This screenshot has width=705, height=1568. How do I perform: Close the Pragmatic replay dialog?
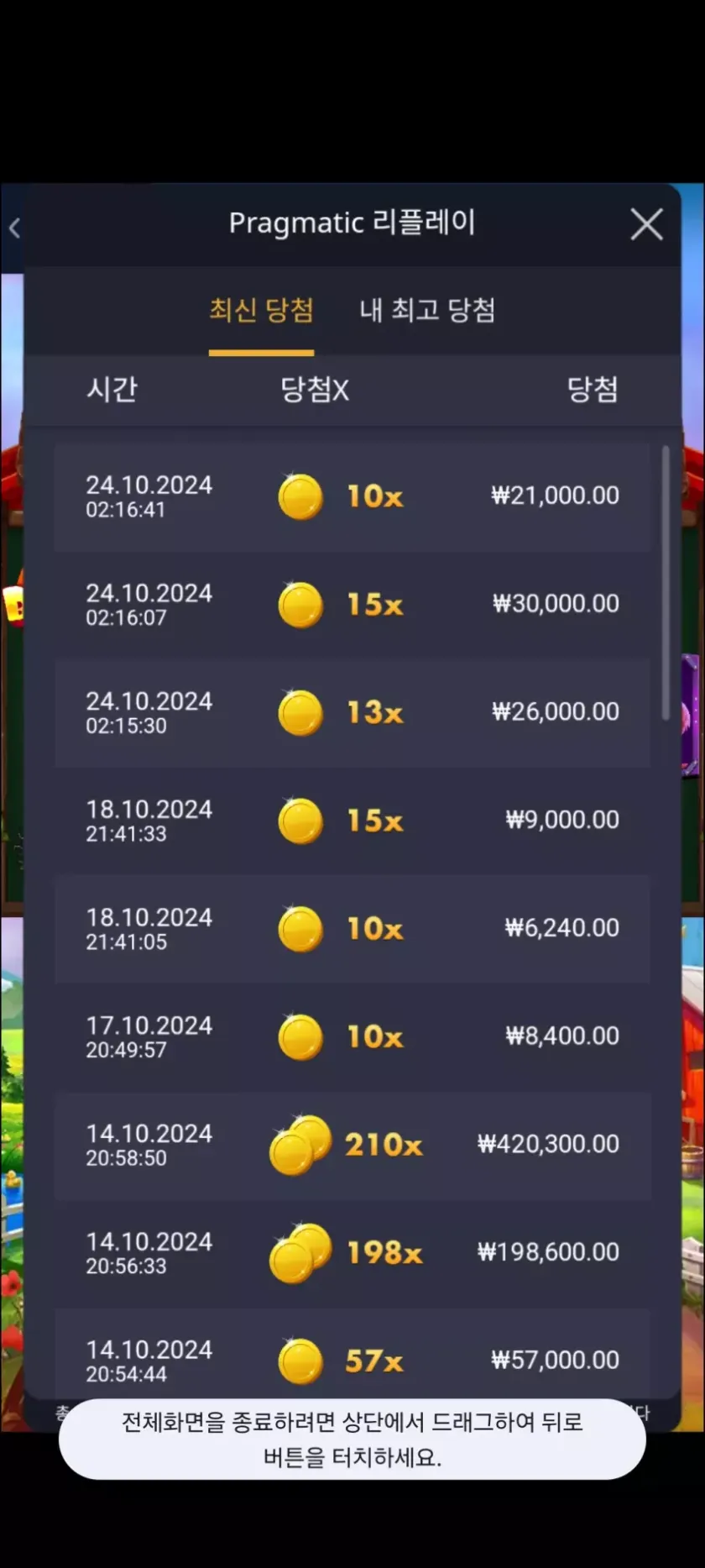tap(646, 225)
